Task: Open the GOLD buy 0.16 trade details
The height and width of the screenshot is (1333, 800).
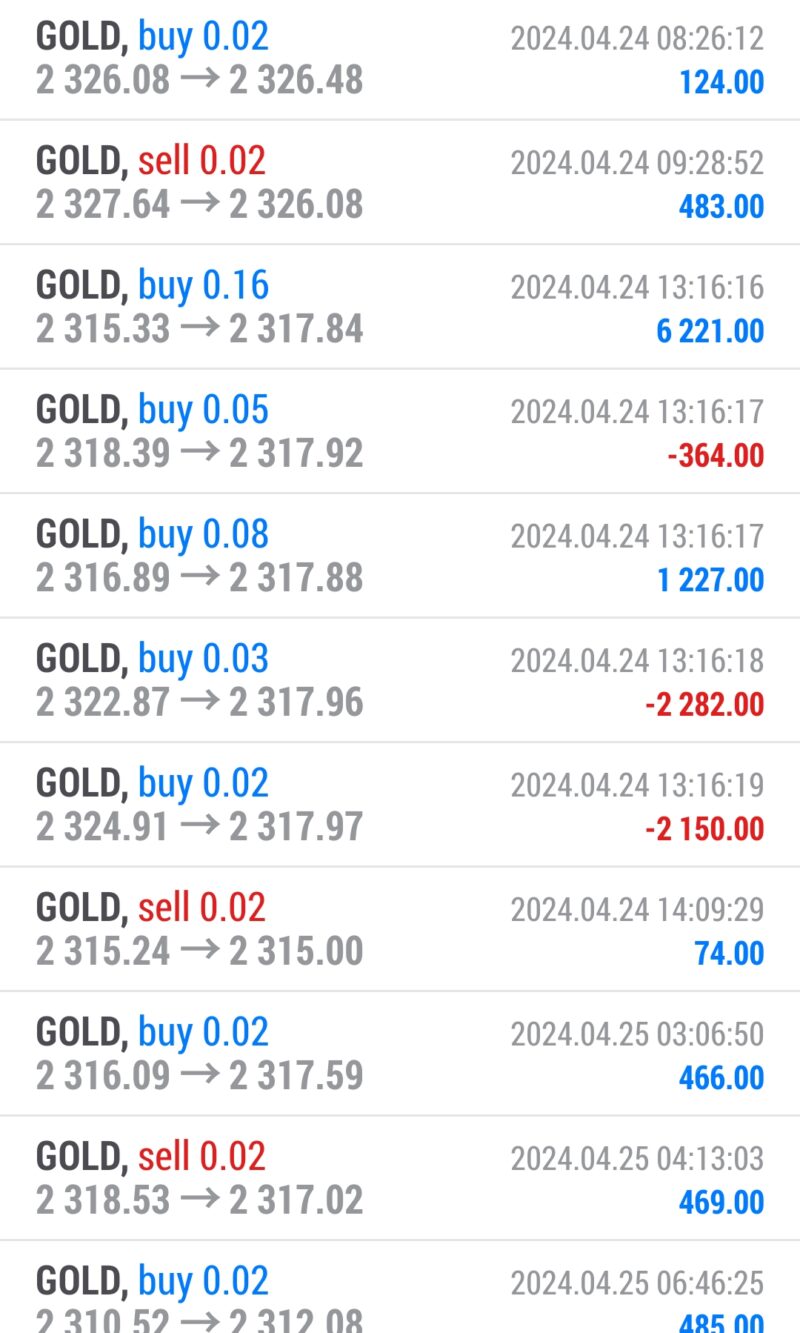Action: [x=400, y=307]
